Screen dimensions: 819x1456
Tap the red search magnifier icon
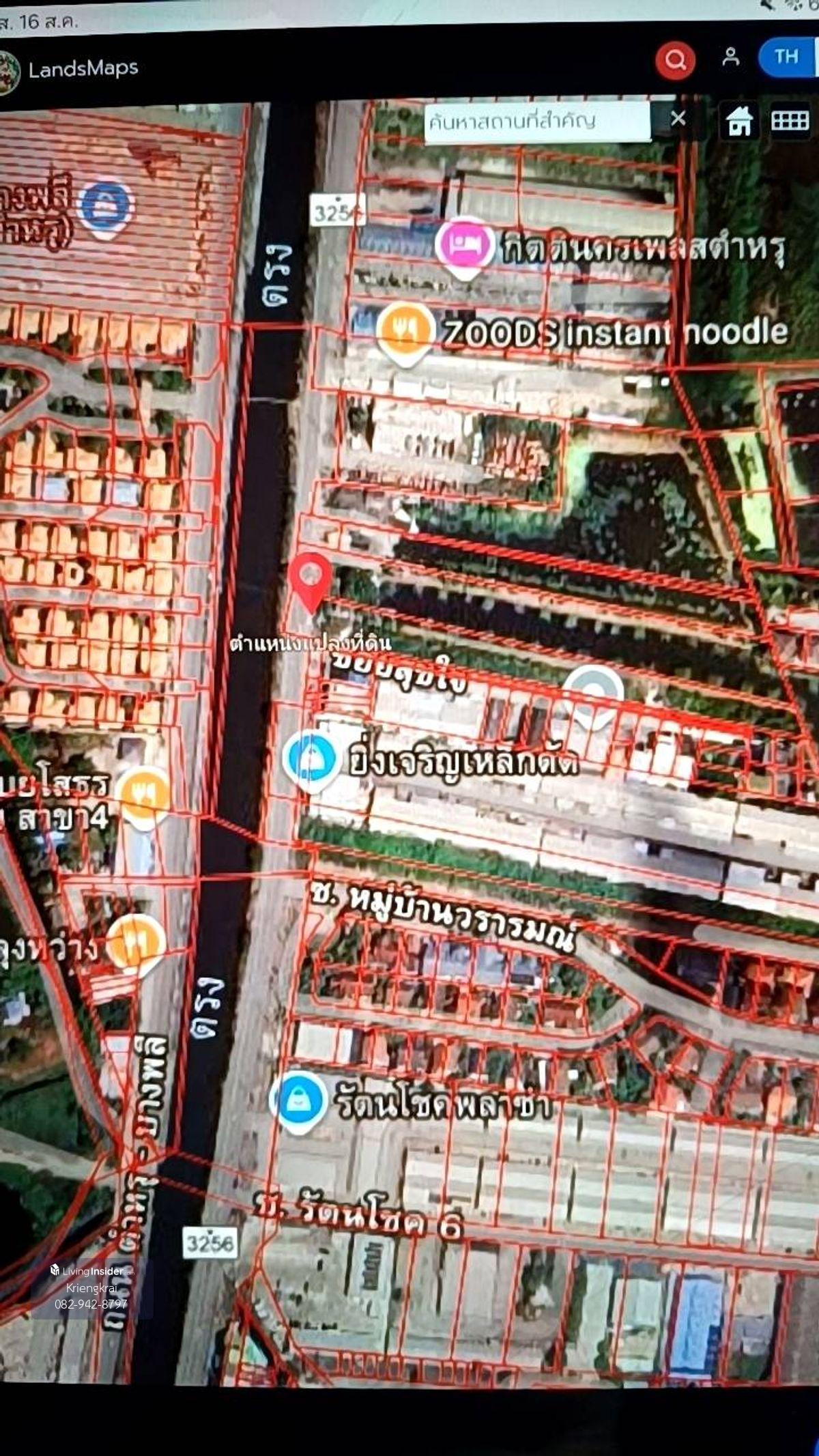pos(675,61)
